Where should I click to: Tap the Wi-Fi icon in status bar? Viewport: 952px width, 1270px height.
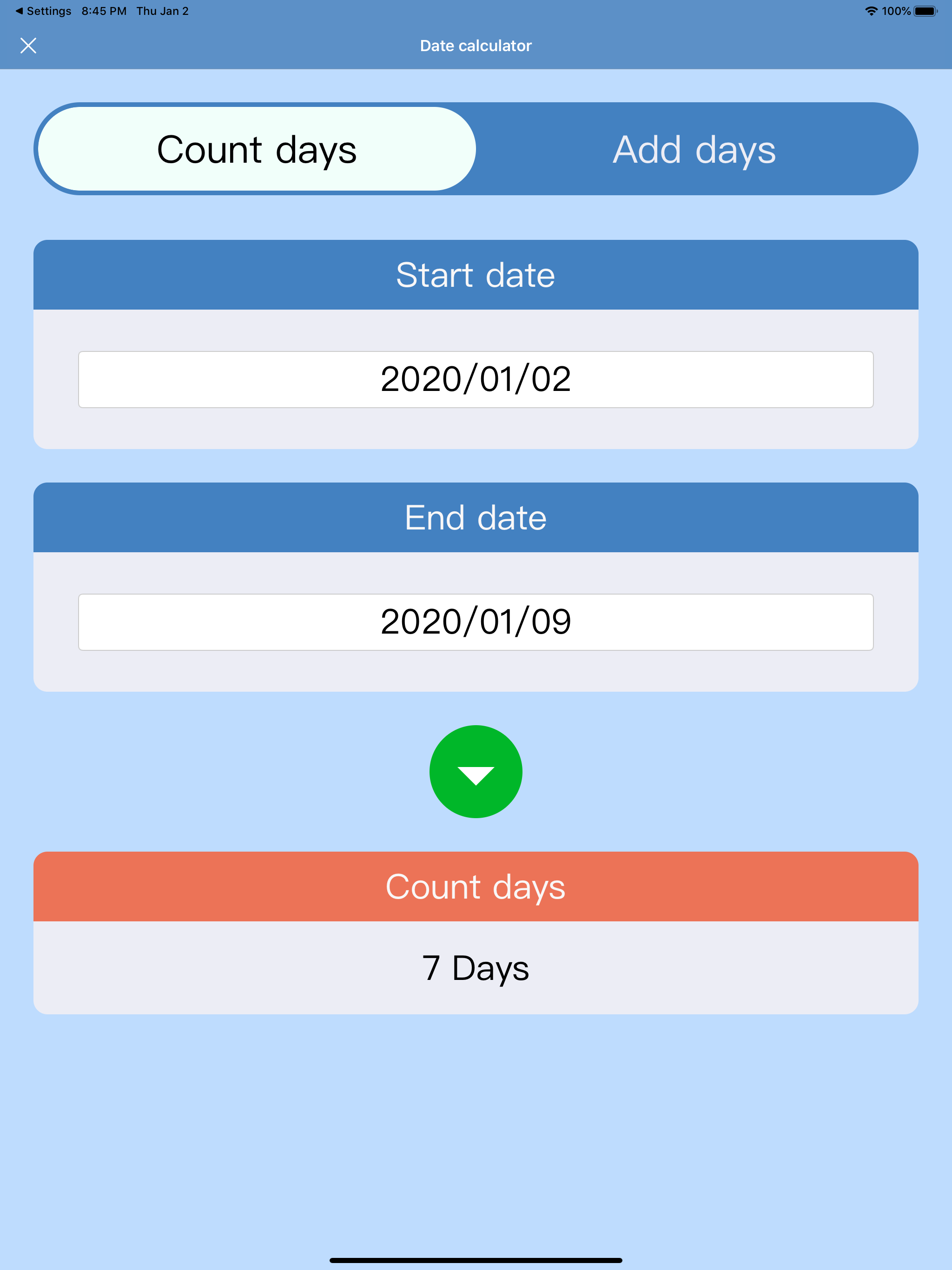click(x=871, y=10)
